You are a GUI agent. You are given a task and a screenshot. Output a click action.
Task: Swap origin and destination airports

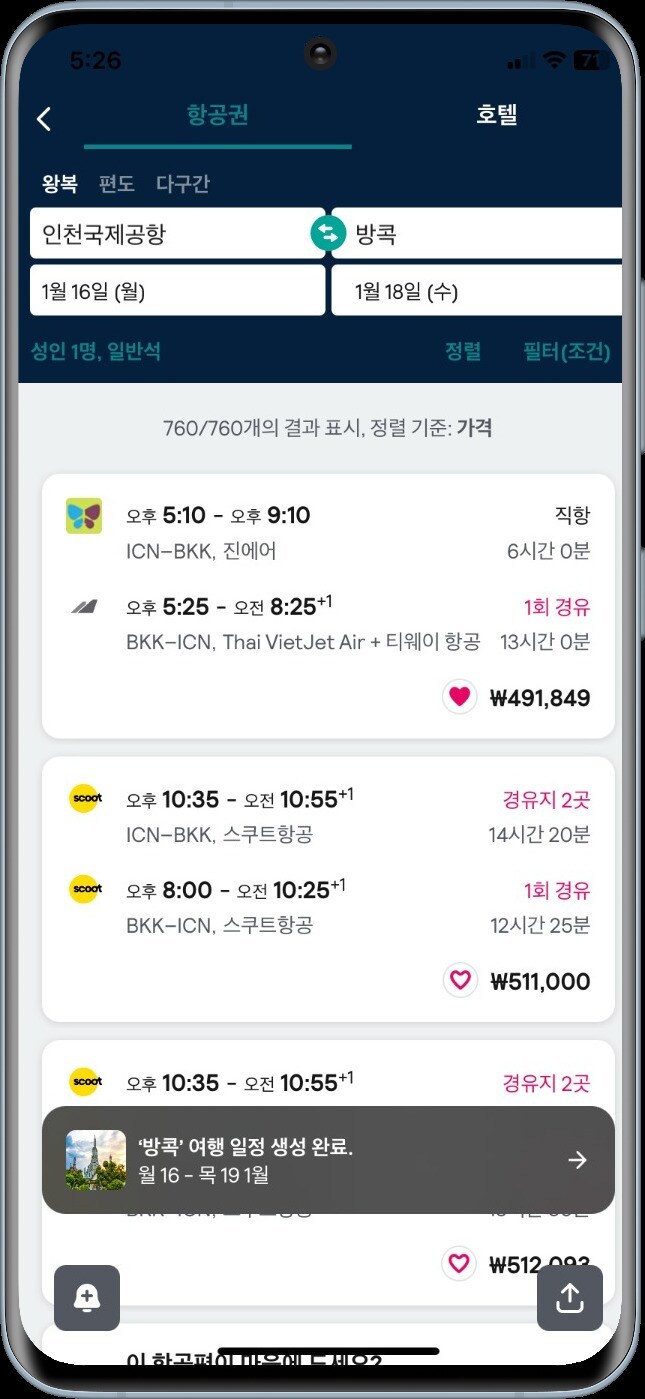[328, 234]
